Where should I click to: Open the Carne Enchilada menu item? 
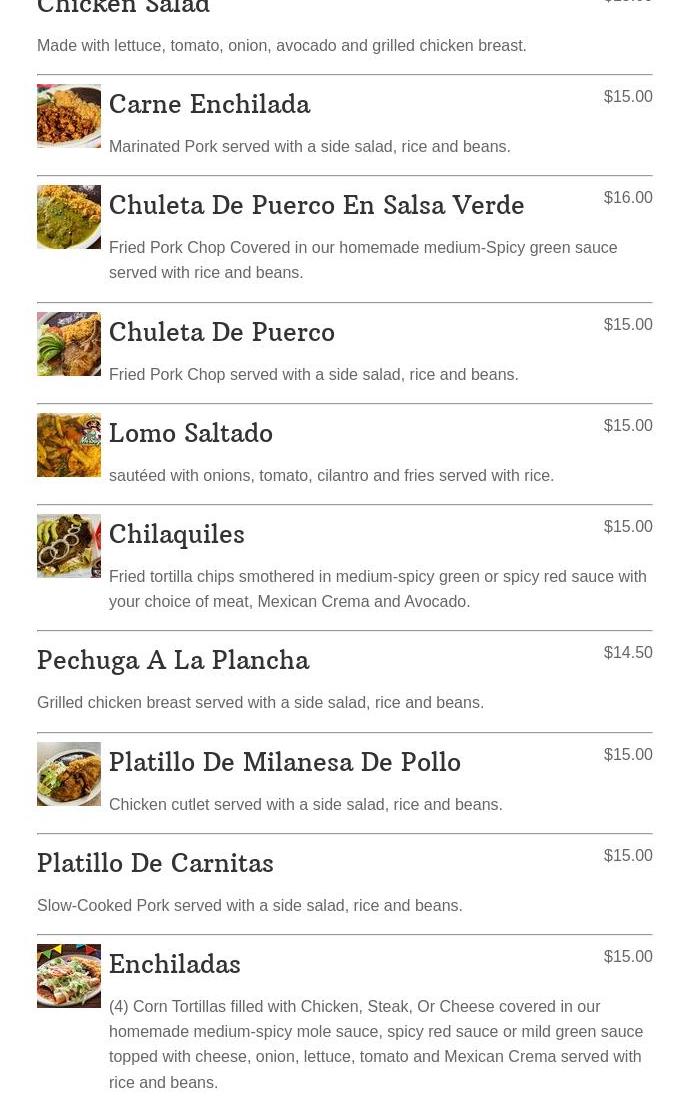210,104
